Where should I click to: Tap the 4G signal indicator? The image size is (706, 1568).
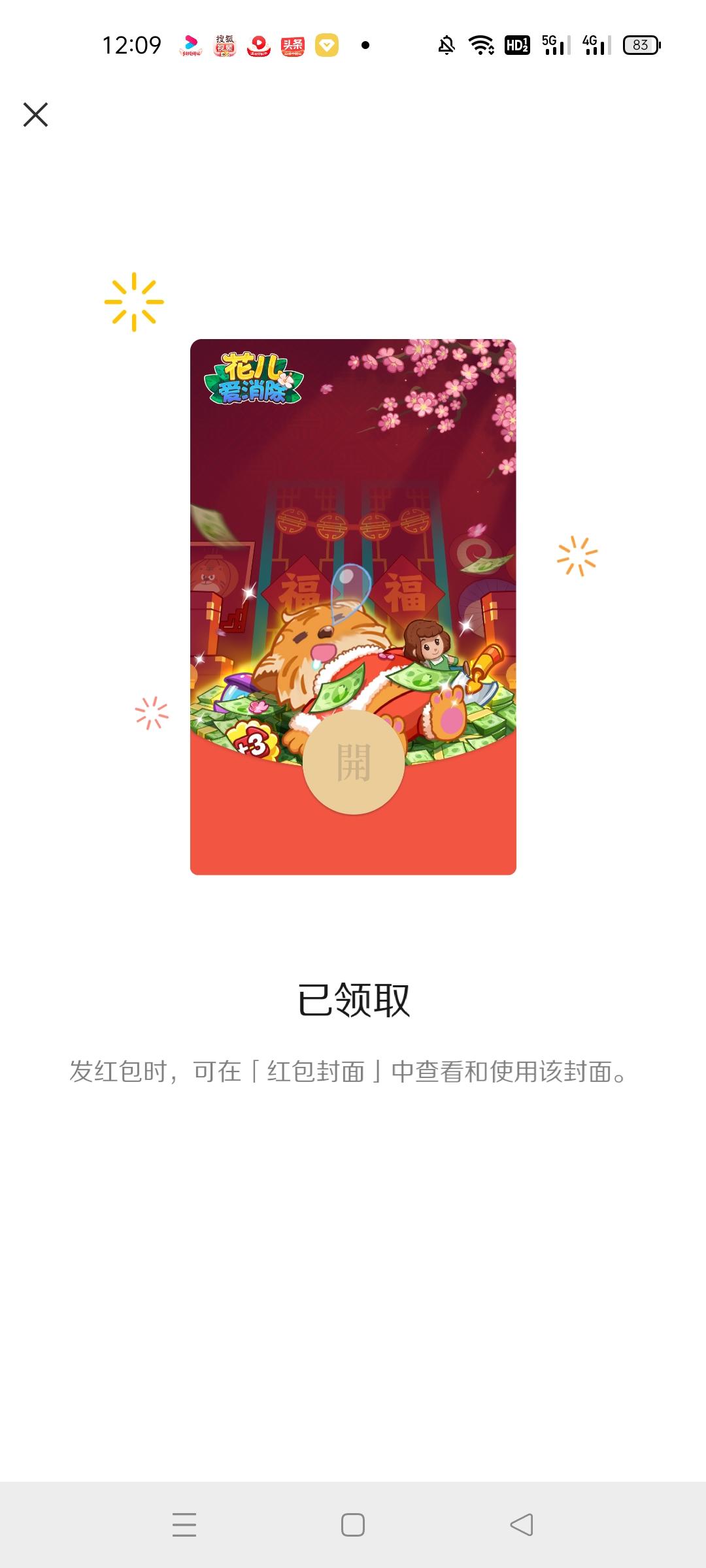(x=595, y=44)
